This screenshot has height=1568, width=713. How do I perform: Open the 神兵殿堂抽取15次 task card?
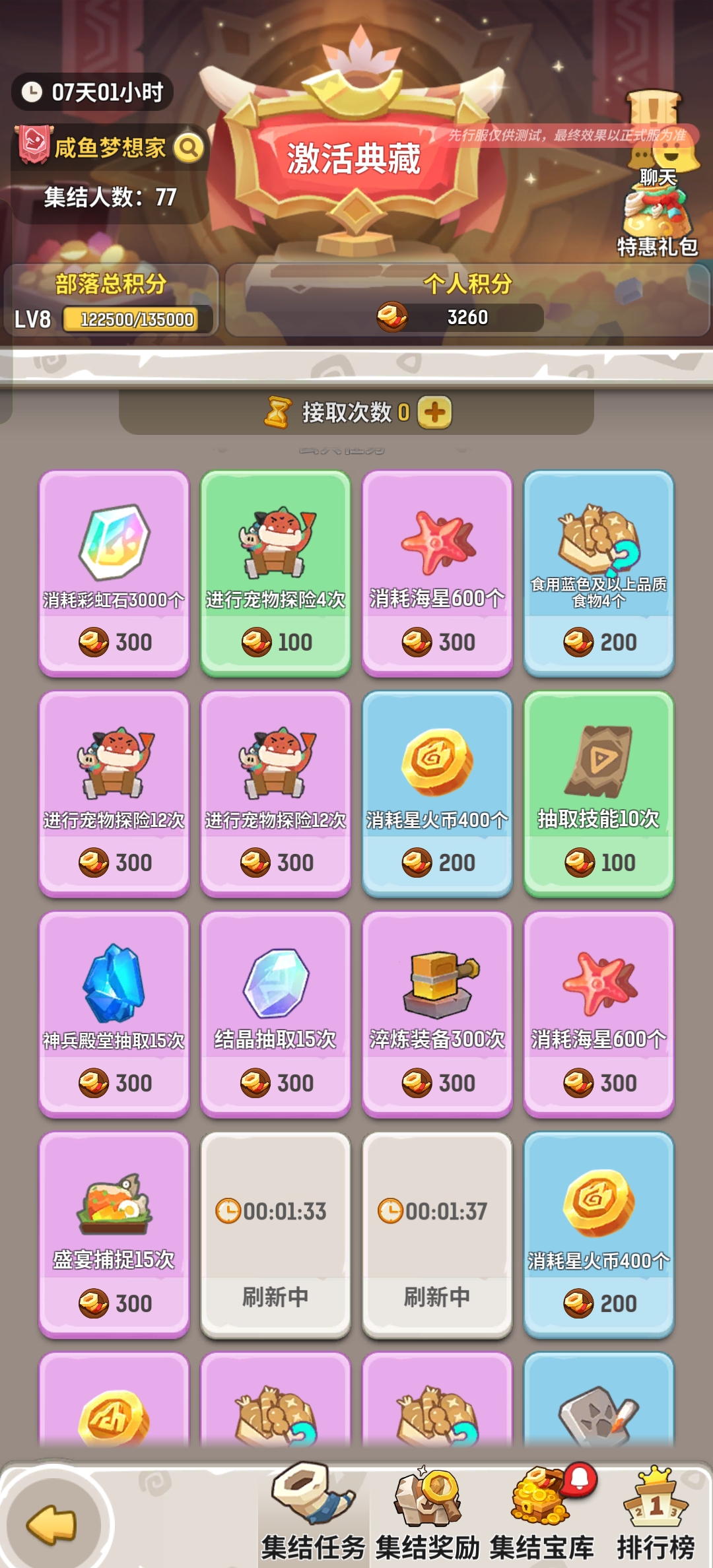pos(114,1014)
